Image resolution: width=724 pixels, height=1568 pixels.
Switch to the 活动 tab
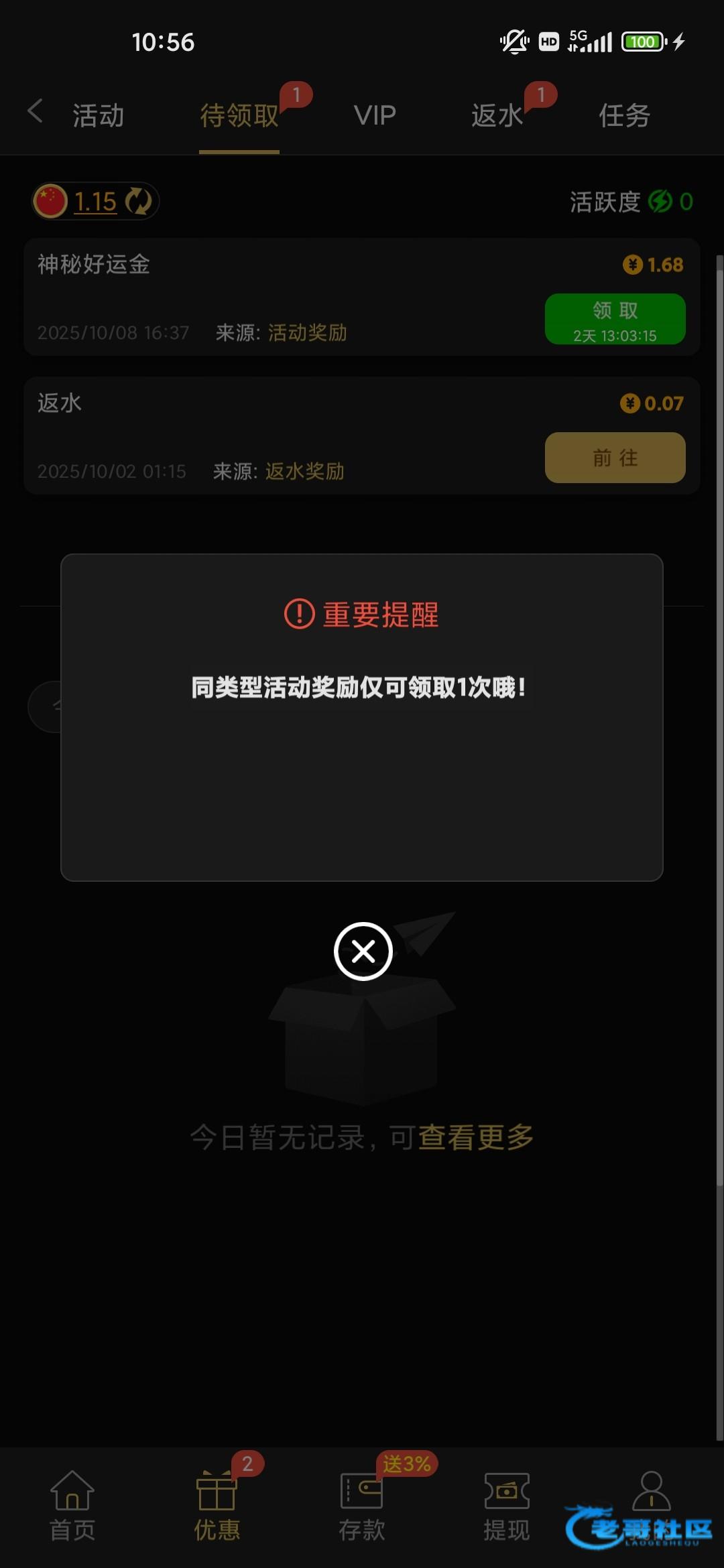coord(99,115)
